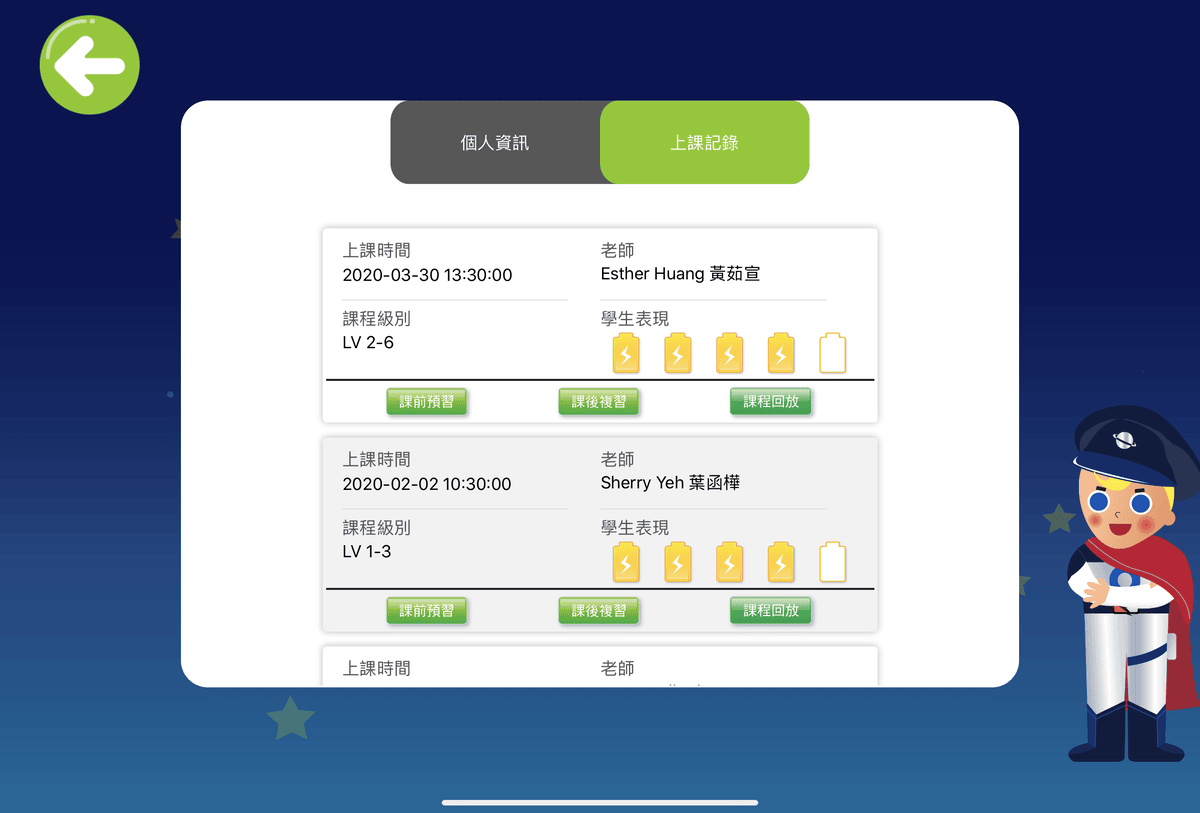Open 課前預習 for the LV 2-6 lesson
Viewport: 1200px width, 813px height.
pos(427,402)
